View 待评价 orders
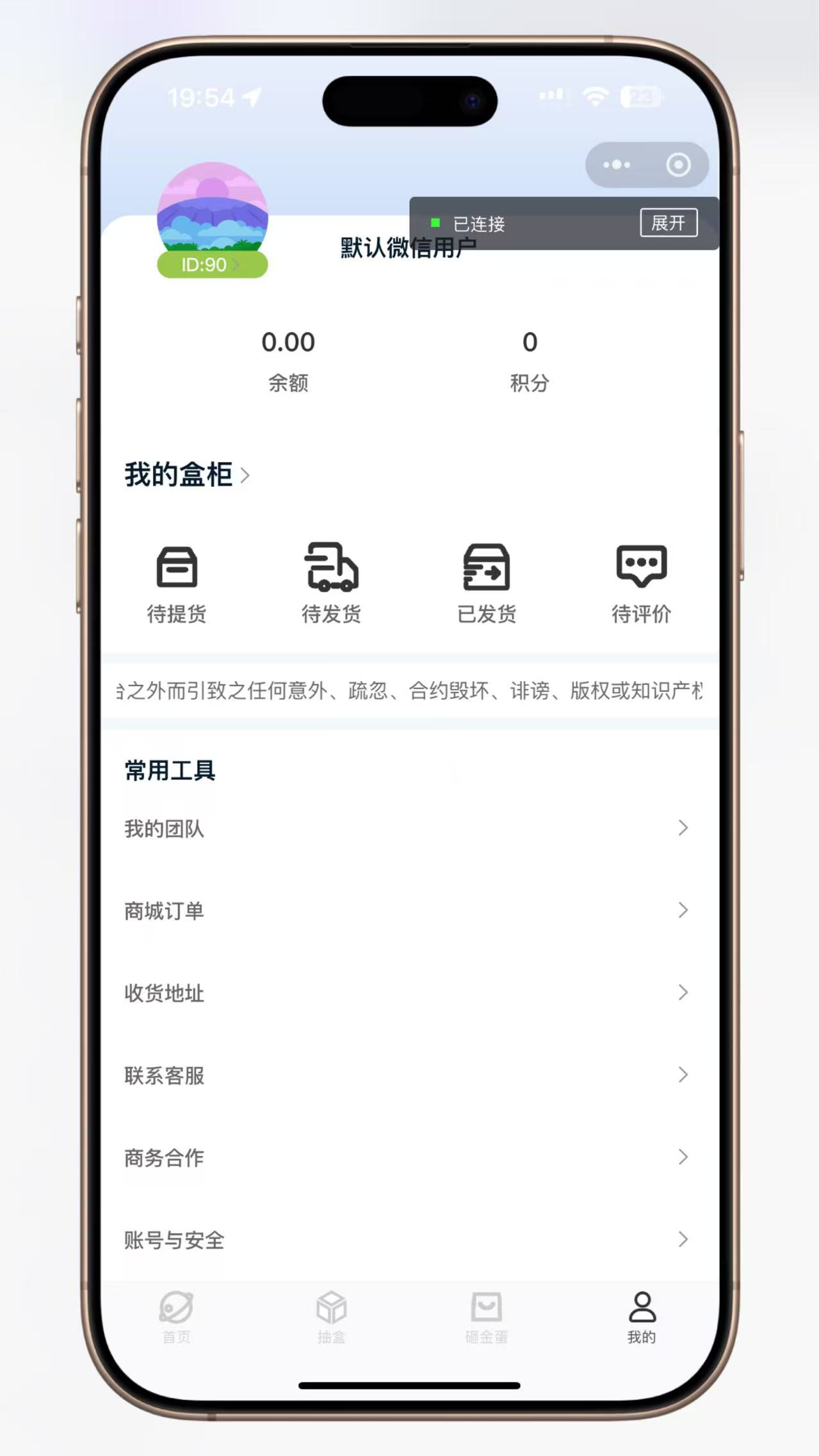Viewport: 819px width, 1456px height. coord(641,583)
